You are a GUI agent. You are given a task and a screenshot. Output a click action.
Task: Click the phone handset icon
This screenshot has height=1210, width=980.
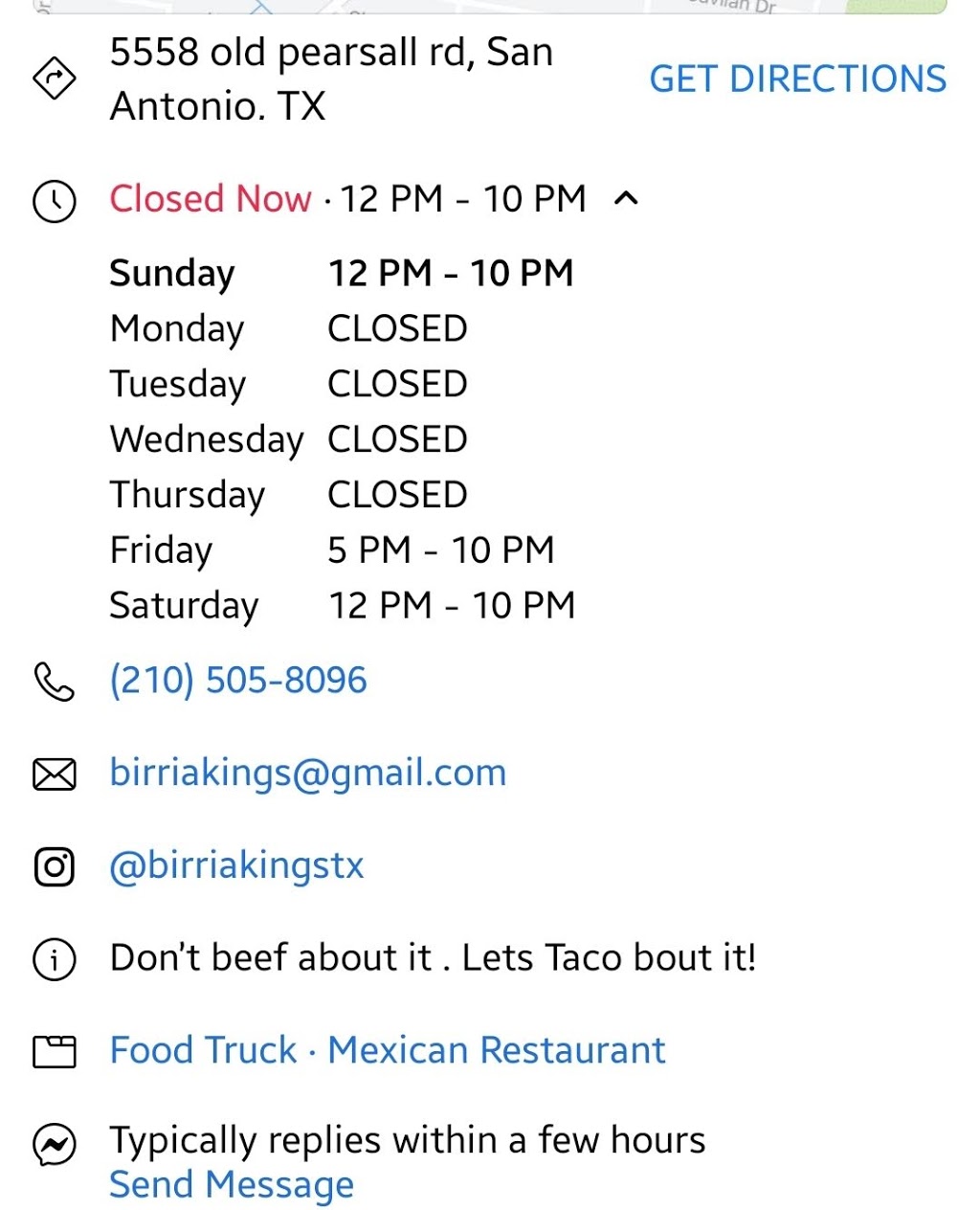pos(55,682)
